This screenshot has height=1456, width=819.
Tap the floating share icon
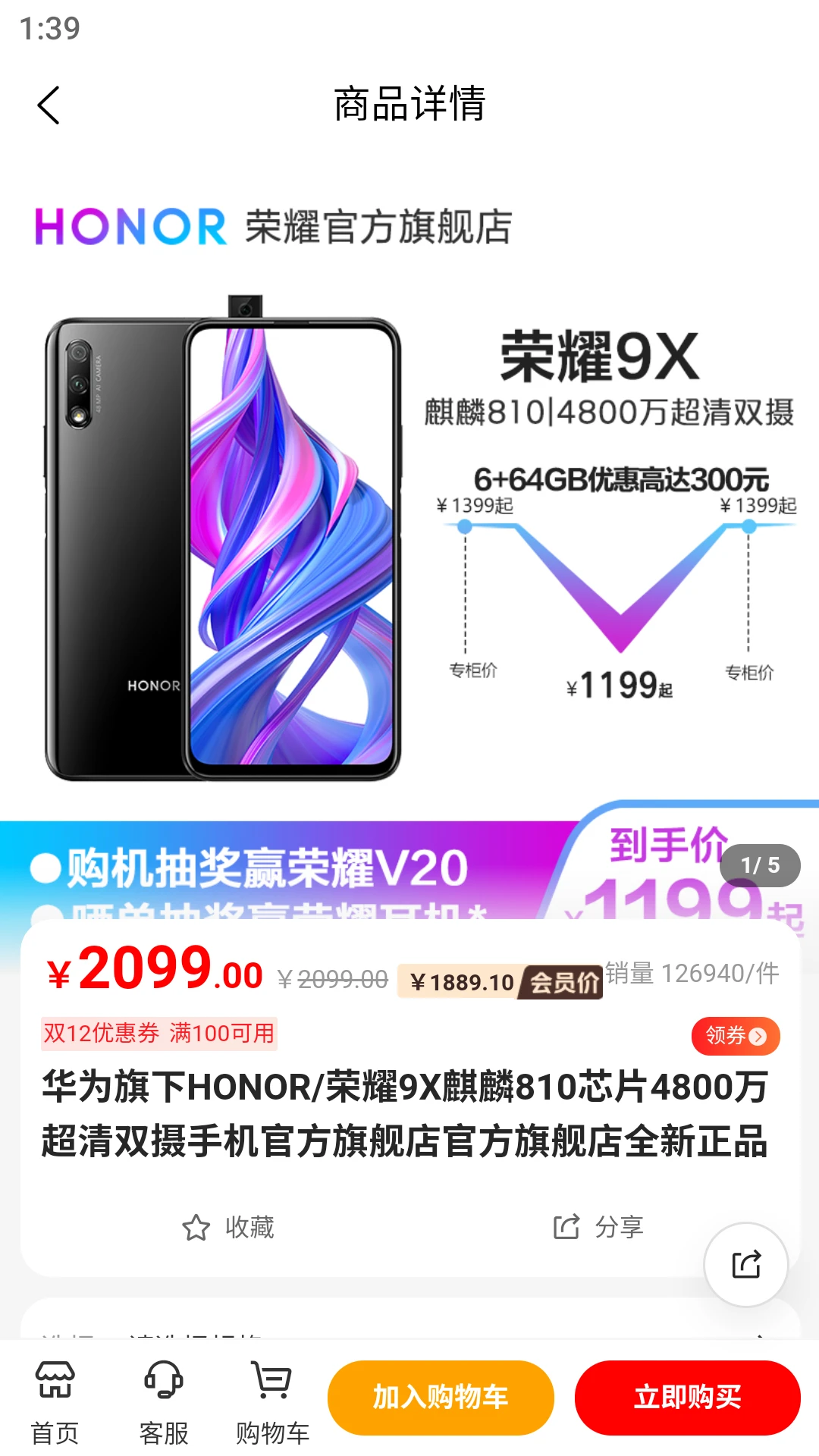745,1264
